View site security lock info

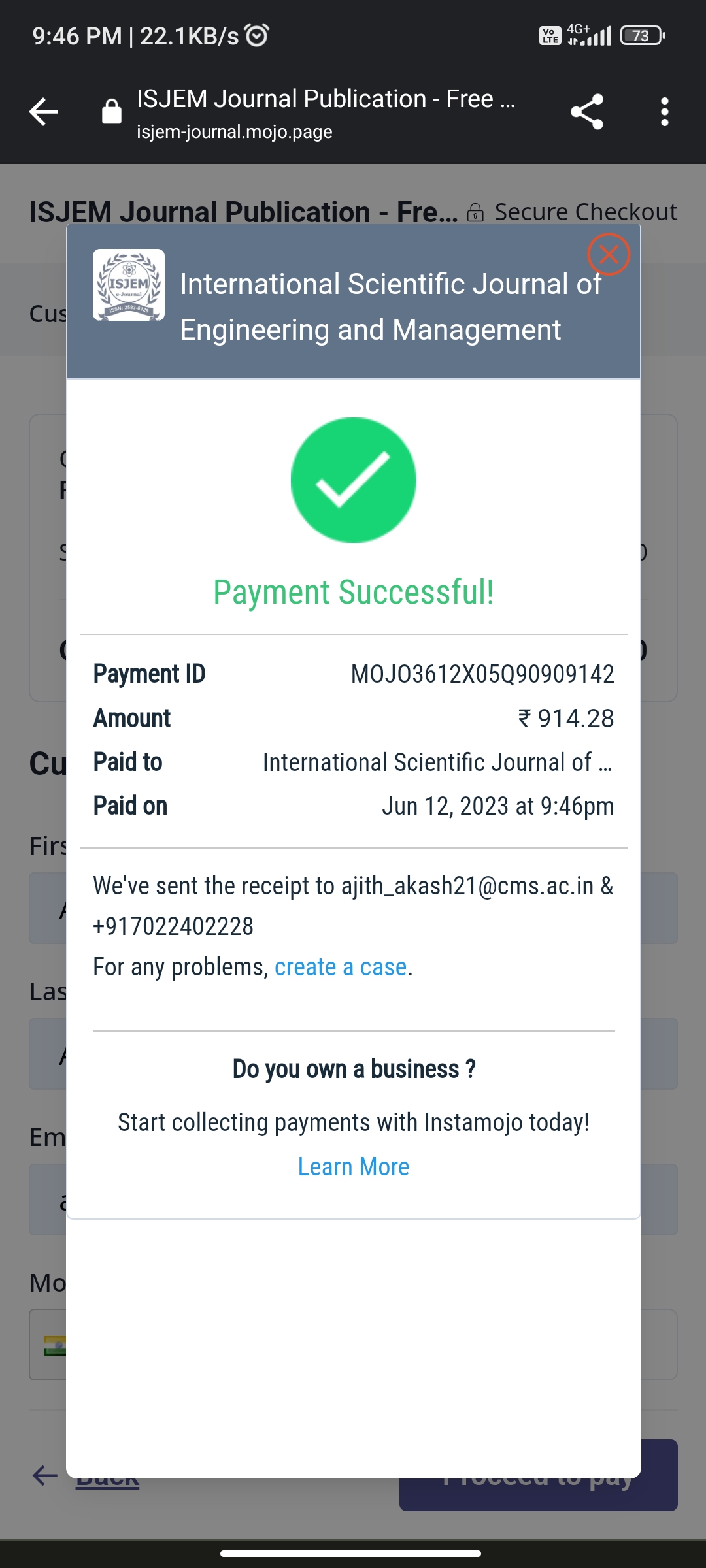coord(112,112)
